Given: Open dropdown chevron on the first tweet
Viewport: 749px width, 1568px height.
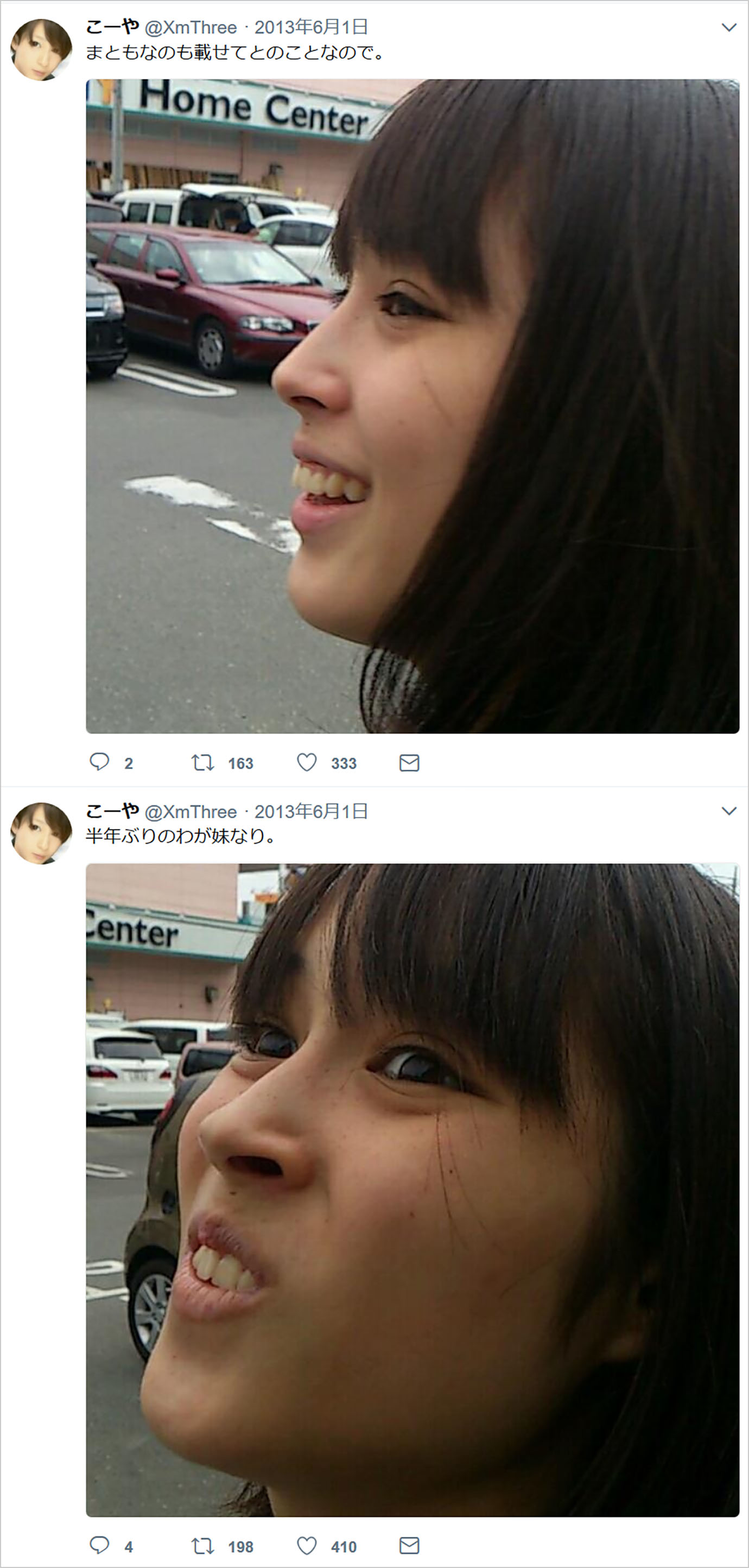Looking at the screenshot, I should point(728,27).
